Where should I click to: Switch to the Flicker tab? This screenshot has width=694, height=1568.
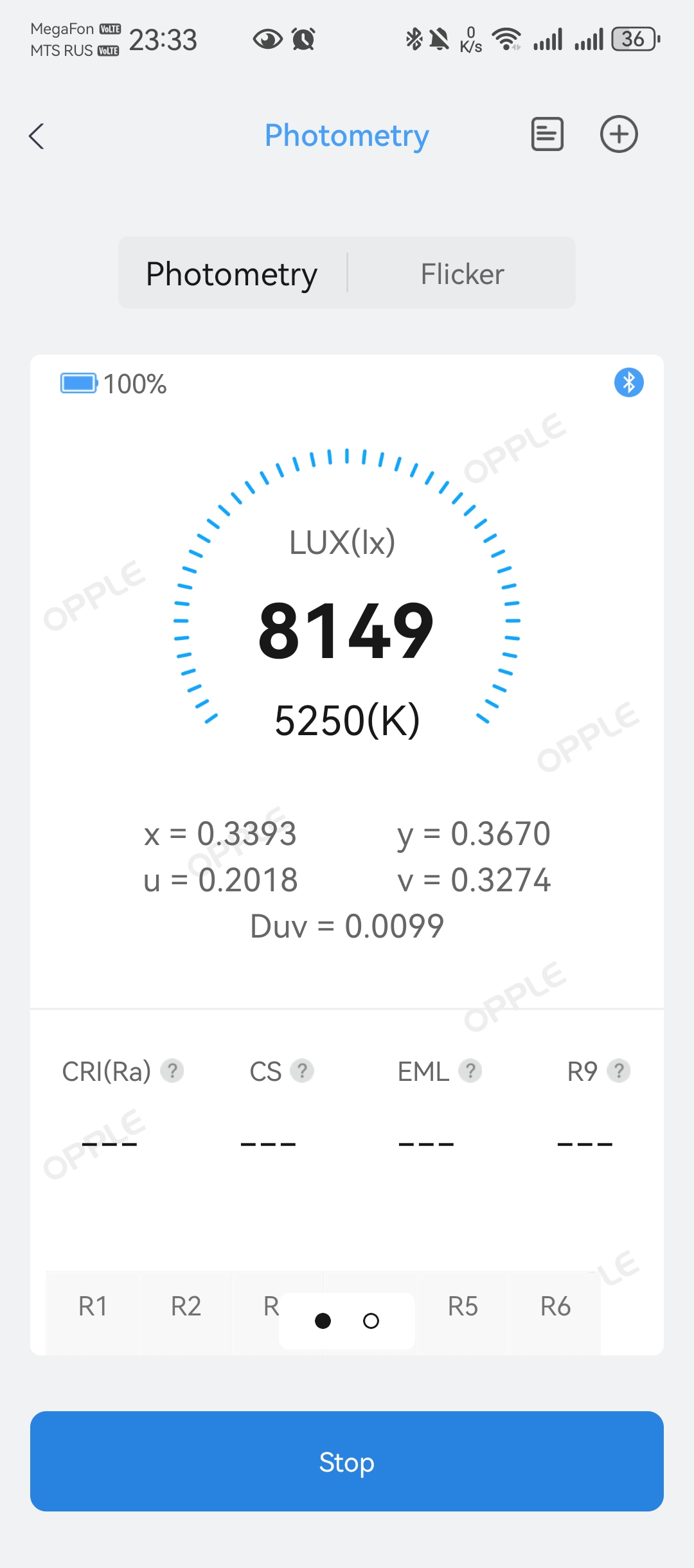click(x=462, y=274)
